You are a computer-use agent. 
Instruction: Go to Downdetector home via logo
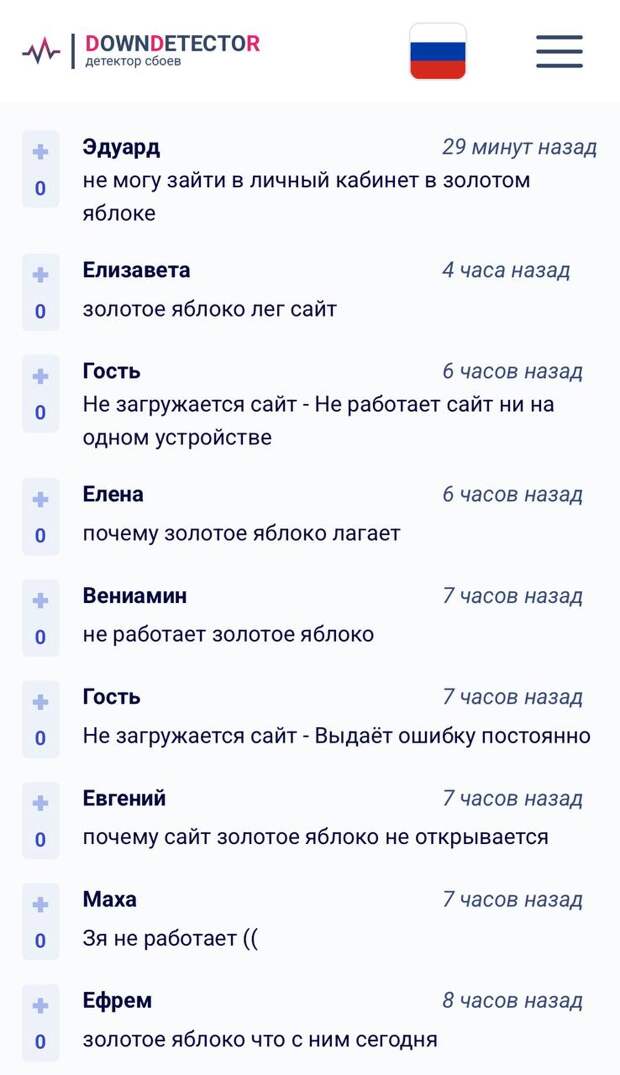pyautogui.click(x=142, y=49)
